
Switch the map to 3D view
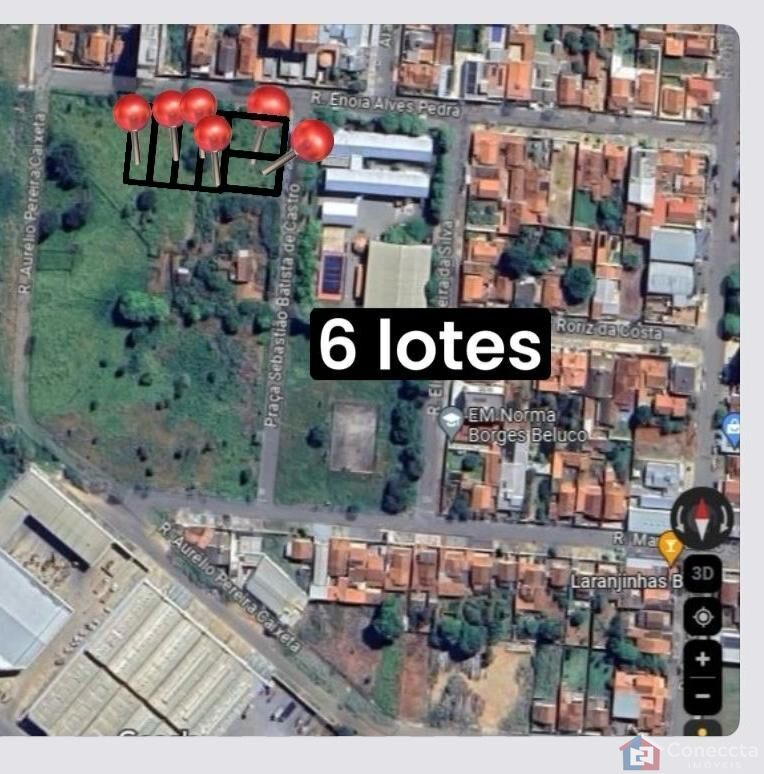pos(704,573)
